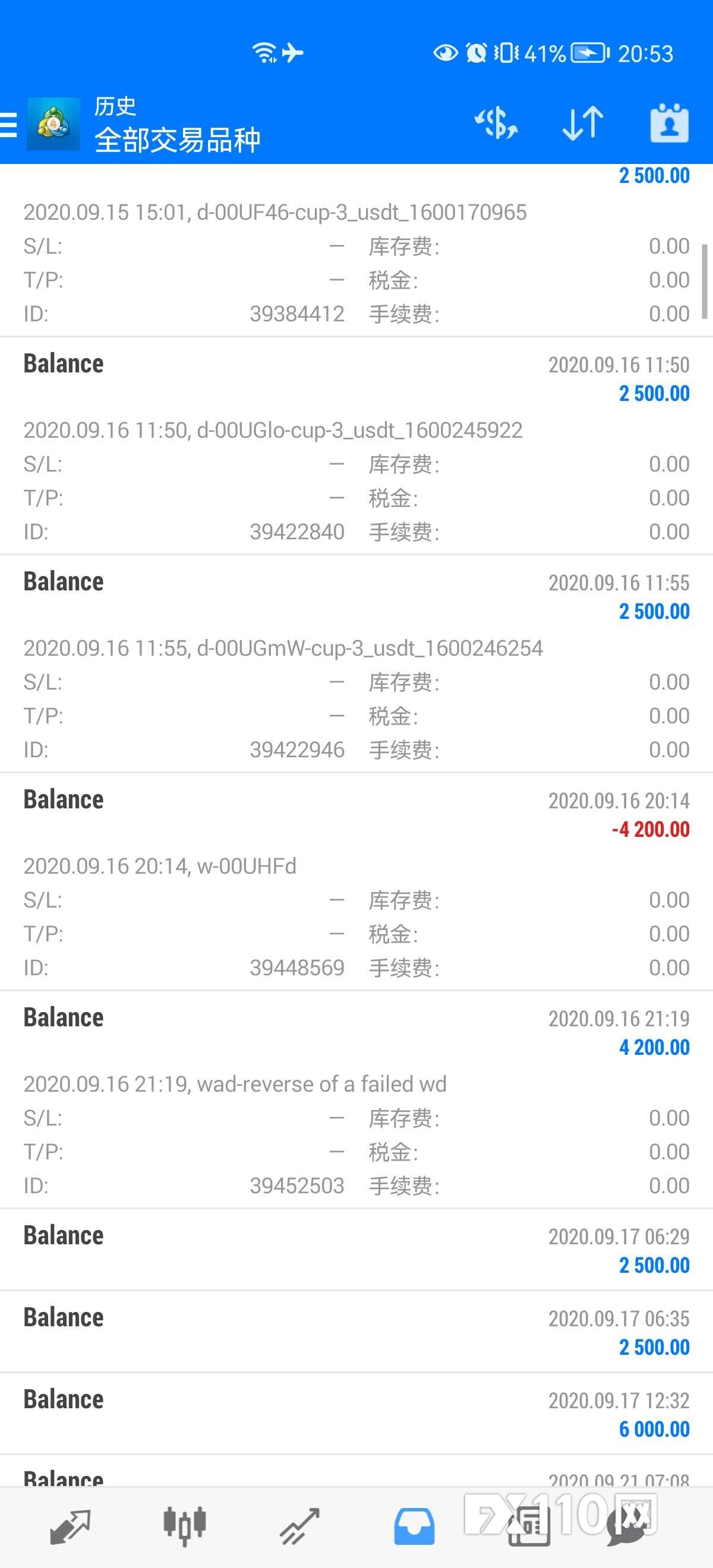
Task: Expand the 2020.09.17 06:29 Balance entry
Action: 356,1250
